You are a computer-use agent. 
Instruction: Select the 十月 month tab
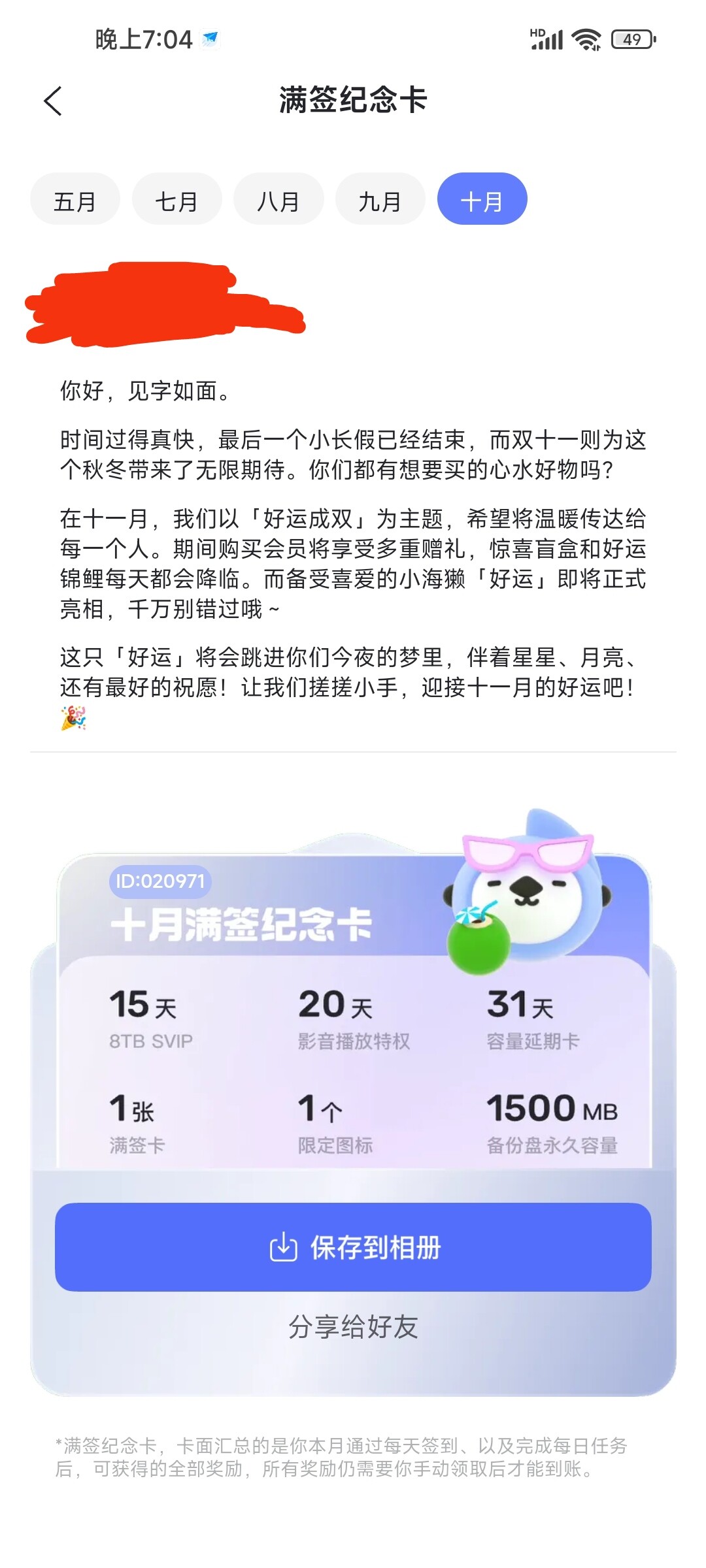482,199
